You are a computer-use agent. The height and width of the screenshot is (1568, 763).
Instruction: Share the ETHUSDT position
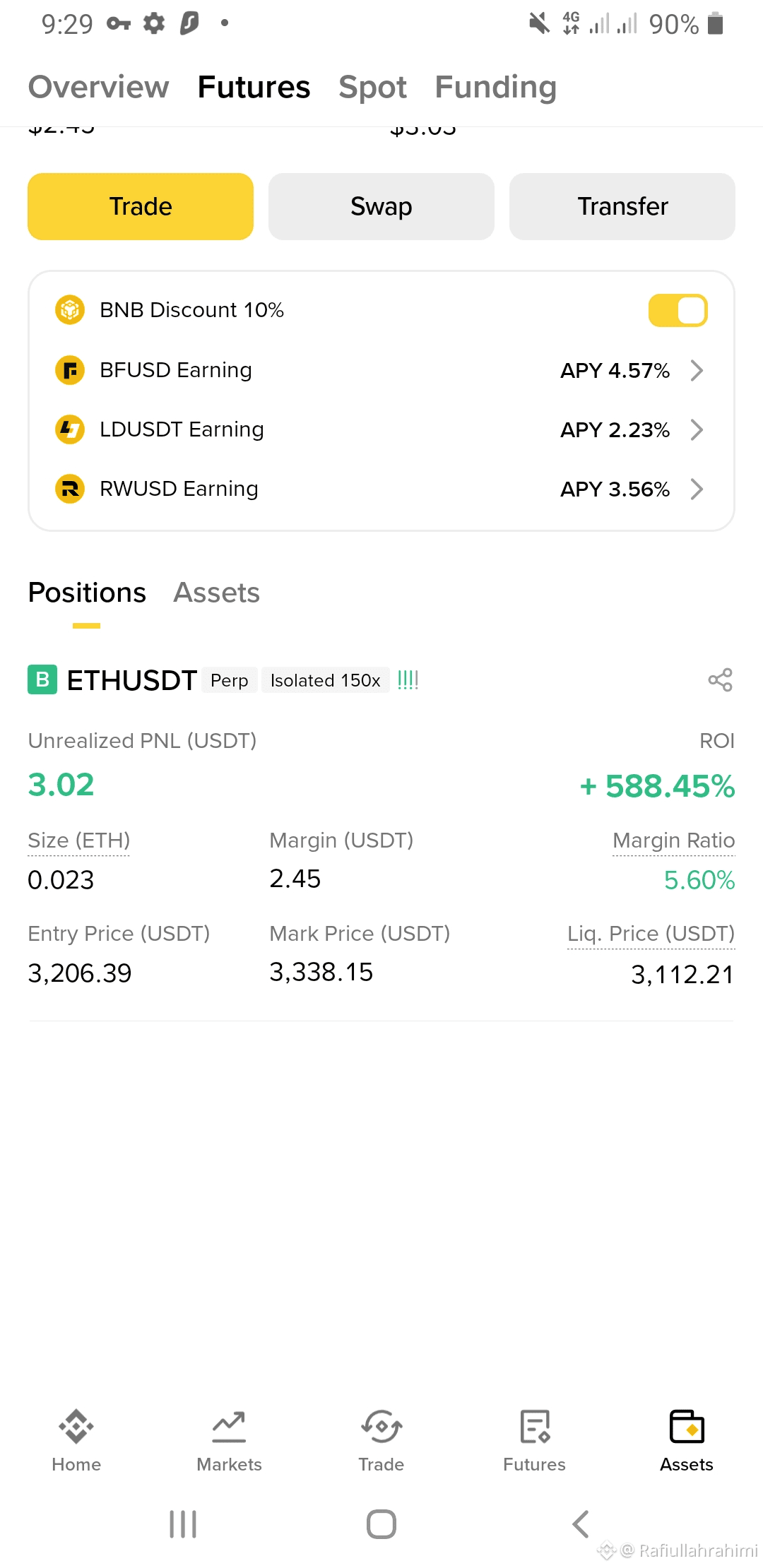(720, 680)
